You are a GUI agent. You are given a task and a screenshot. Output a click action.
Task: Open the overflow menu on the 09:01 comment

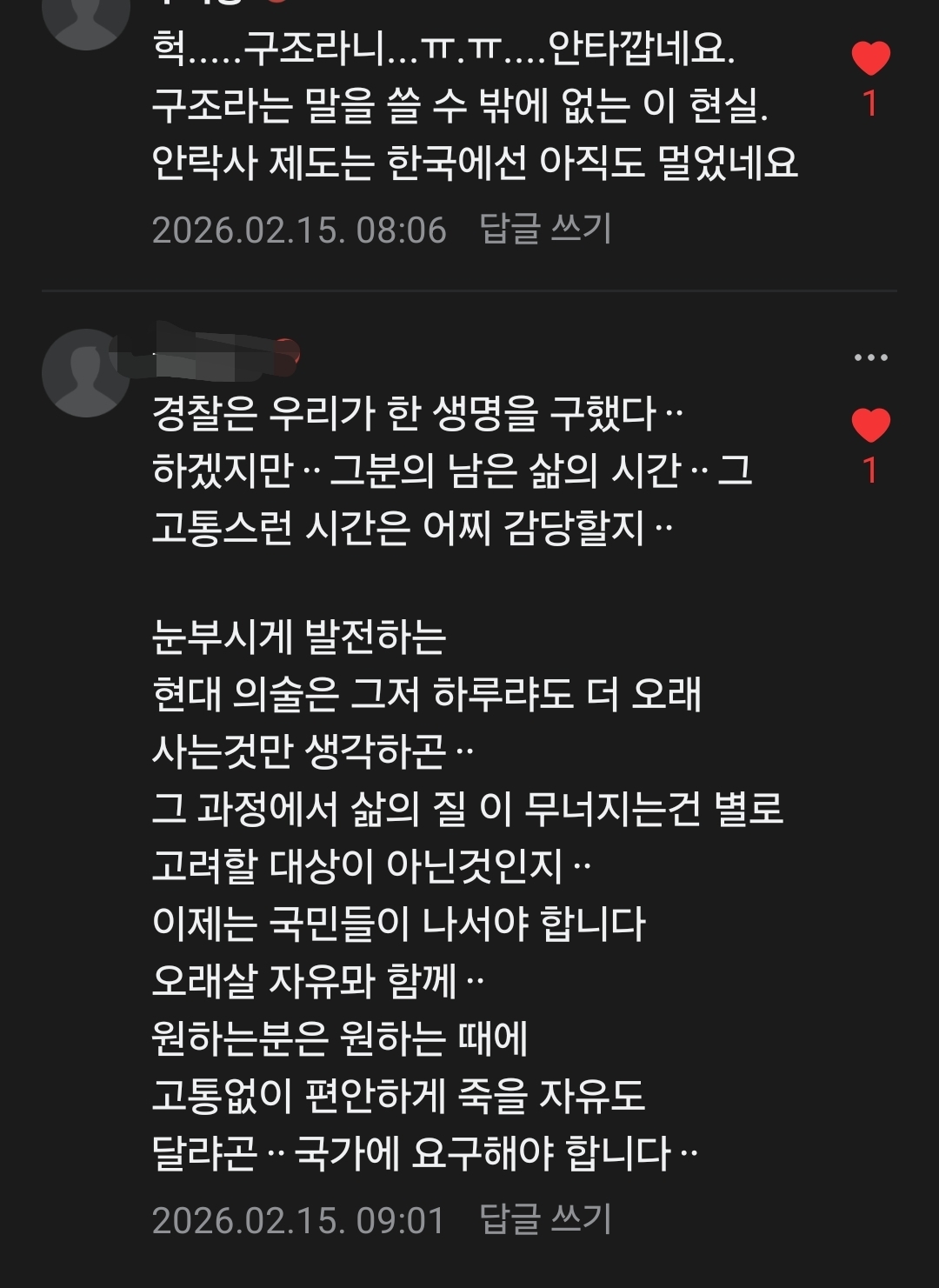click(x=870, y=357)
